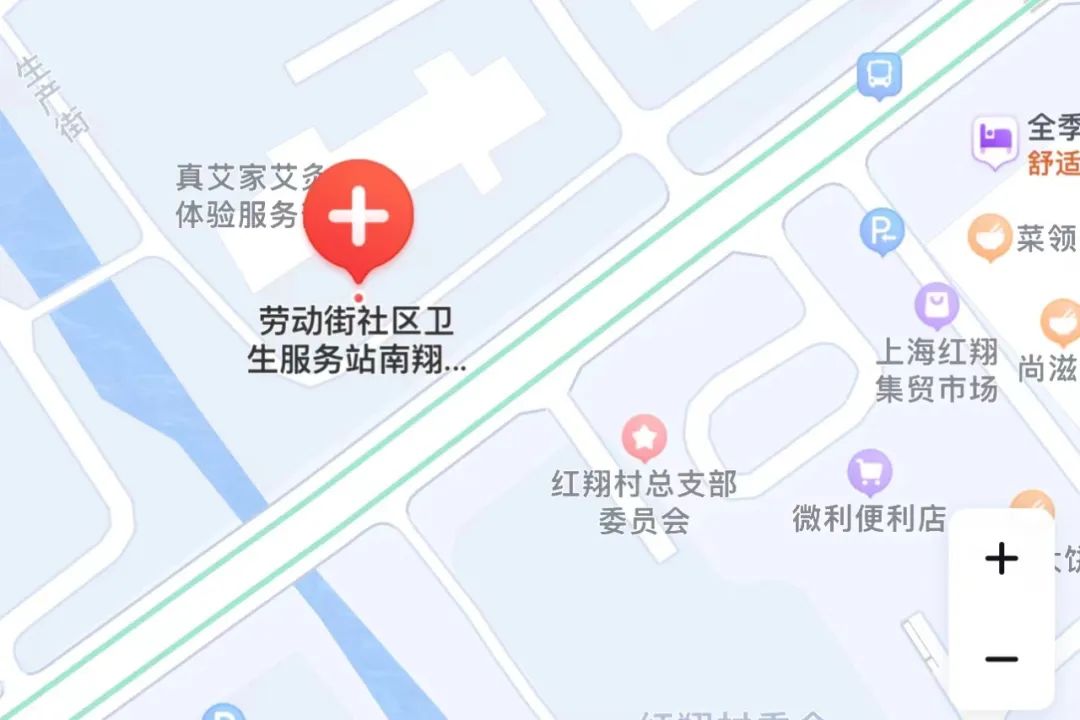The width and height of the screenshot is (1080, 720).
Task: Open the 上海红翔集贸市场 shopping marker
Action: click(936, 305)
